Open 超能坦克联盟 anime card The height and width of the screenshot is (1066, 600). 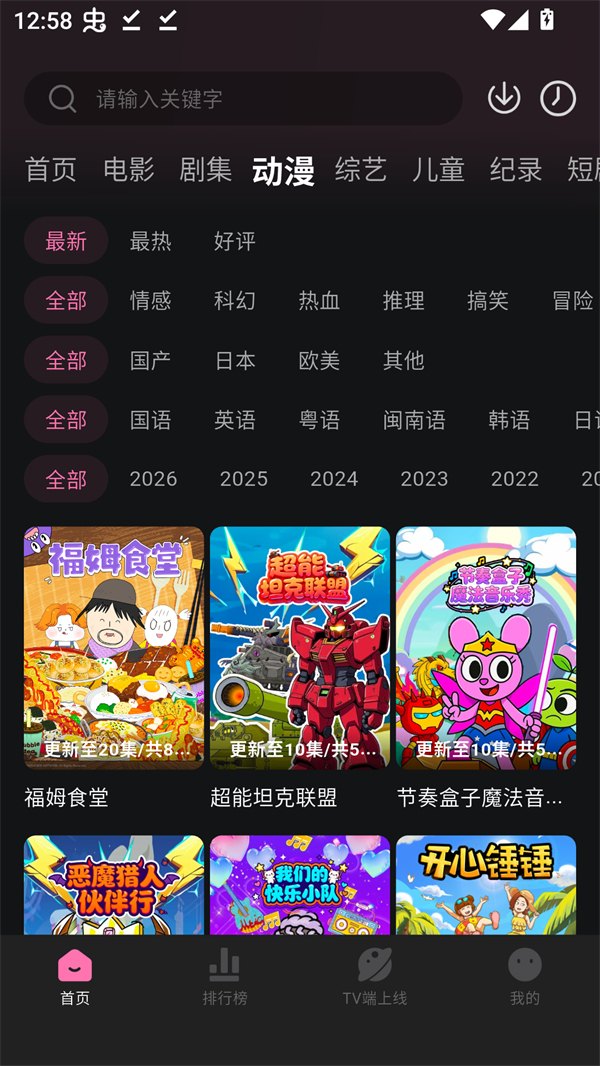tap(300, 648)
